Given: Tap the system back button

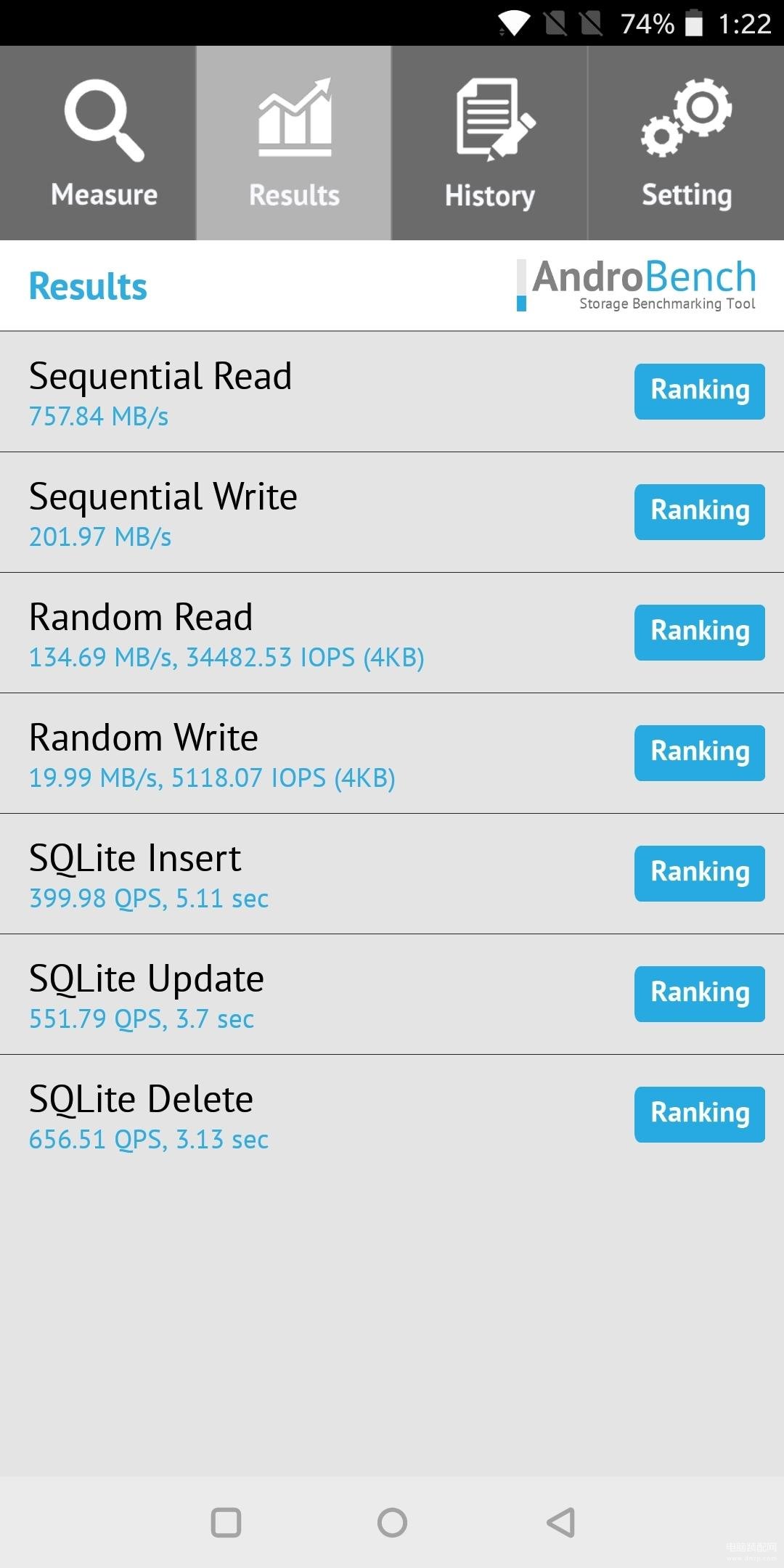Looking at the screenshot, I should point(561,1522).
